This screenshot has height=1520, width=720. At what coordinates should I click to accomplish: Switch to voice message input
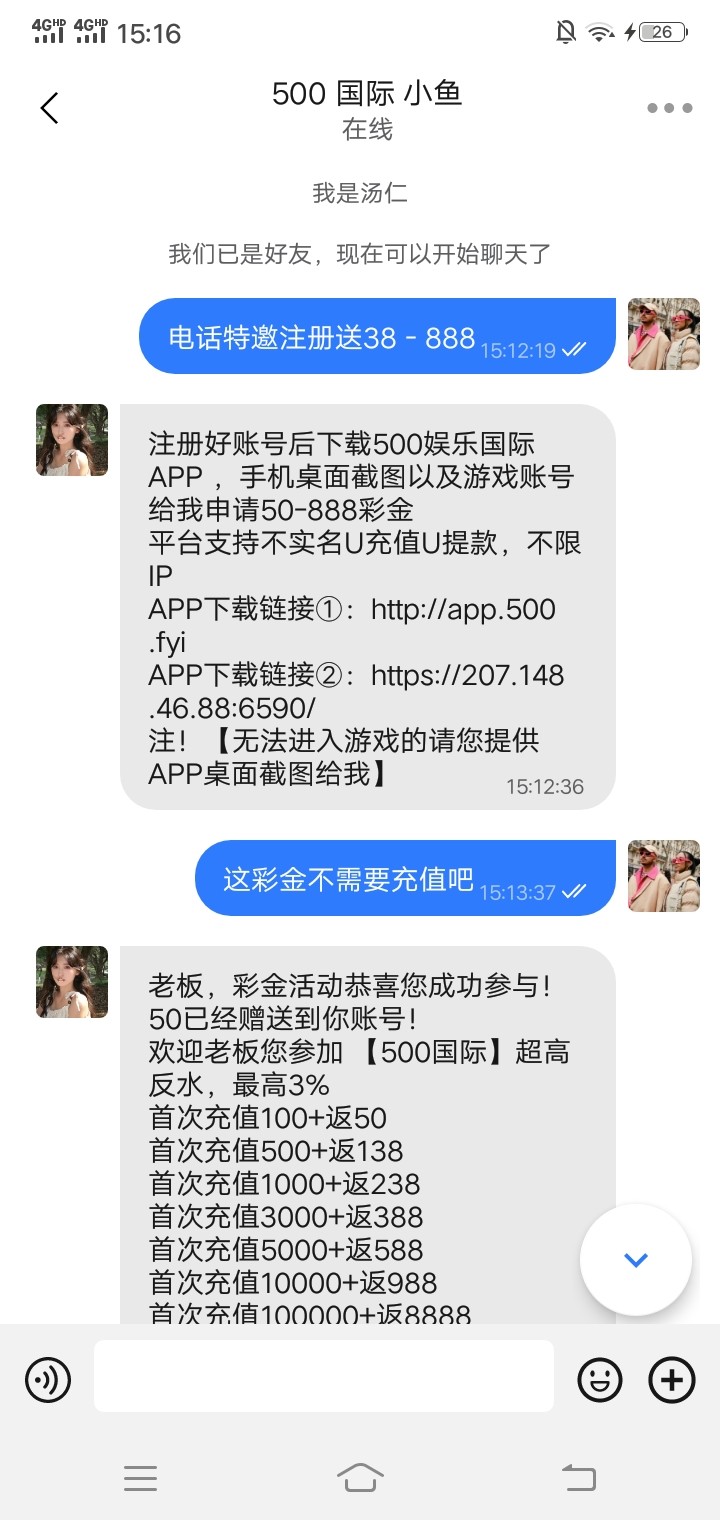48,1381
